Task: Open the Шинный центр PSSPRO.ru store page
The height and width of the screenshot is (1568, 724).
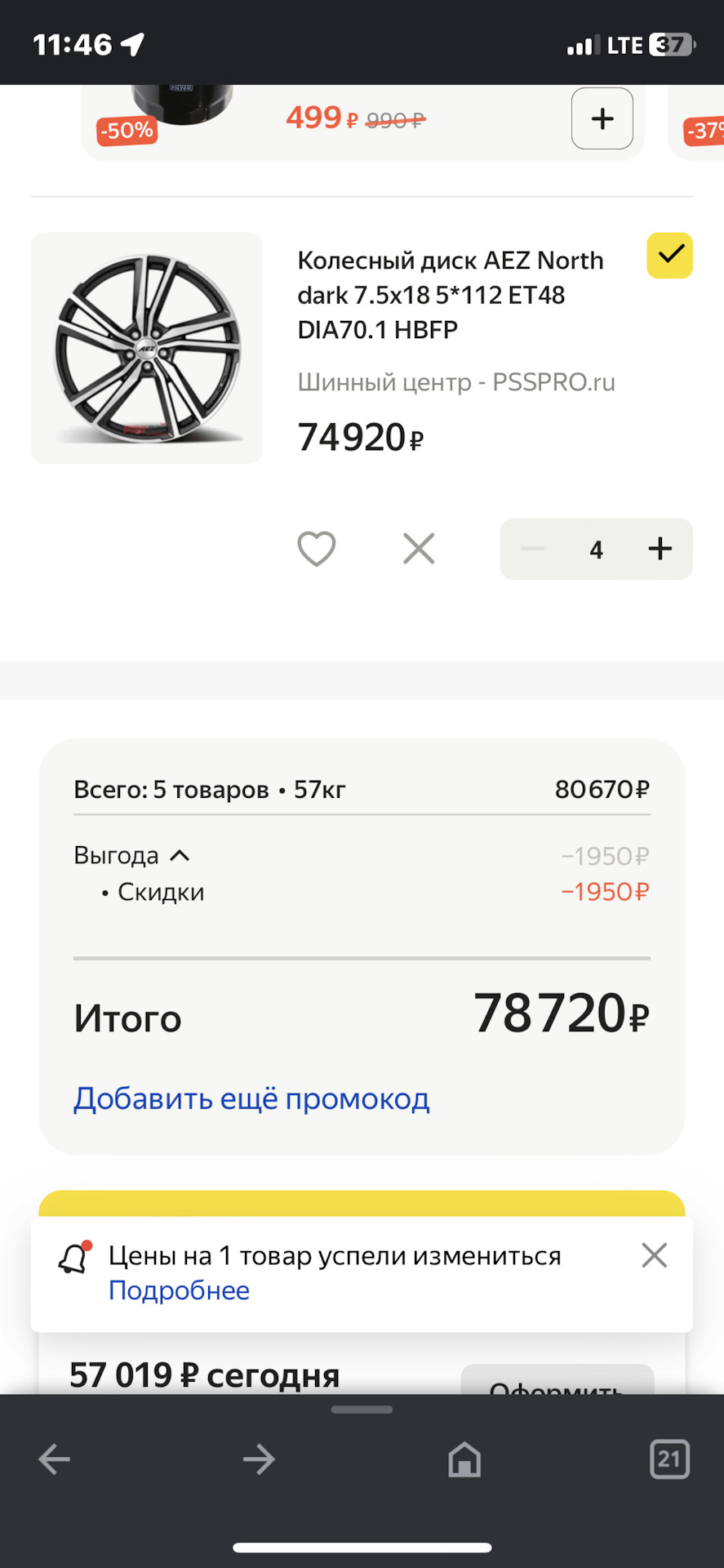Action: pos(456,381)
